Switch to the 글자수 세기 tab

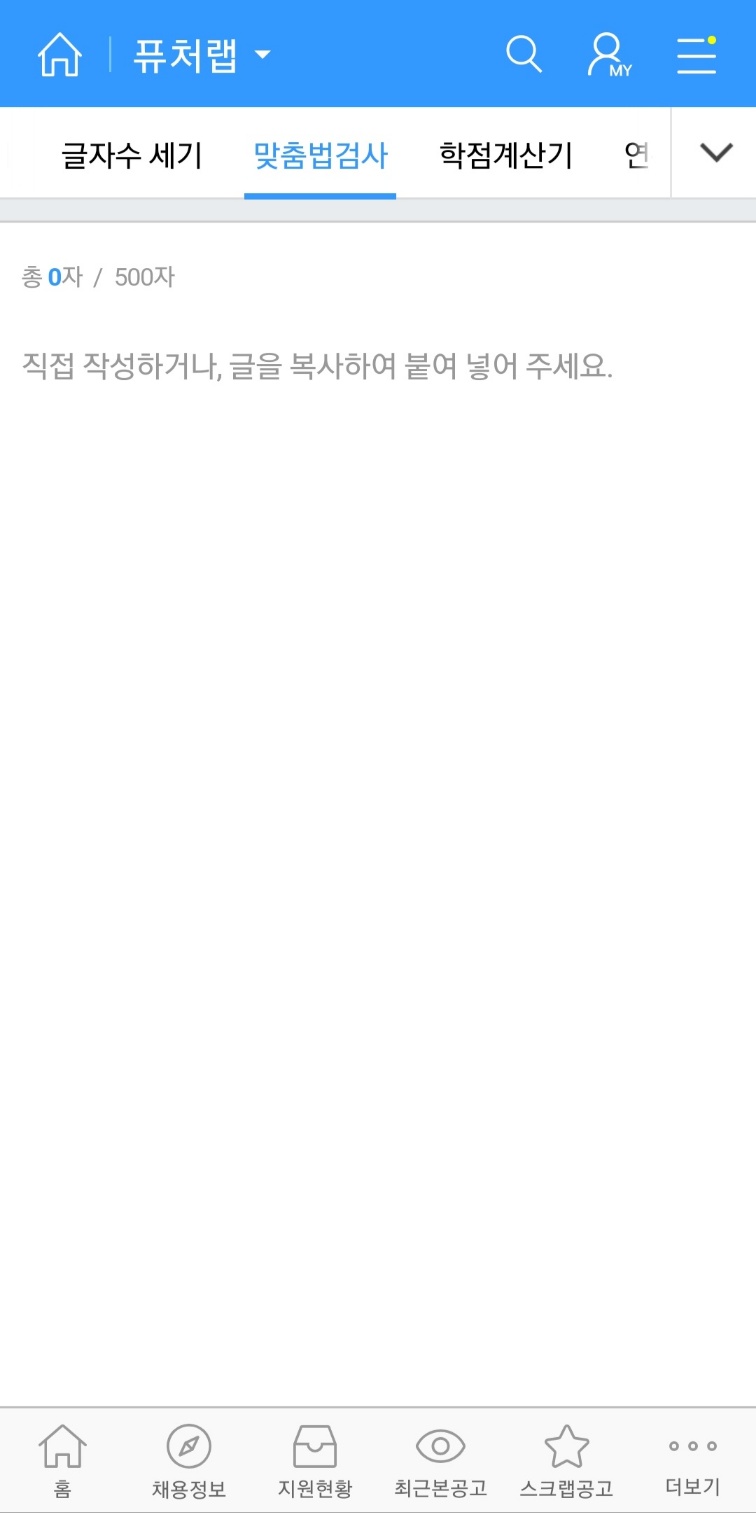[132, 152]
